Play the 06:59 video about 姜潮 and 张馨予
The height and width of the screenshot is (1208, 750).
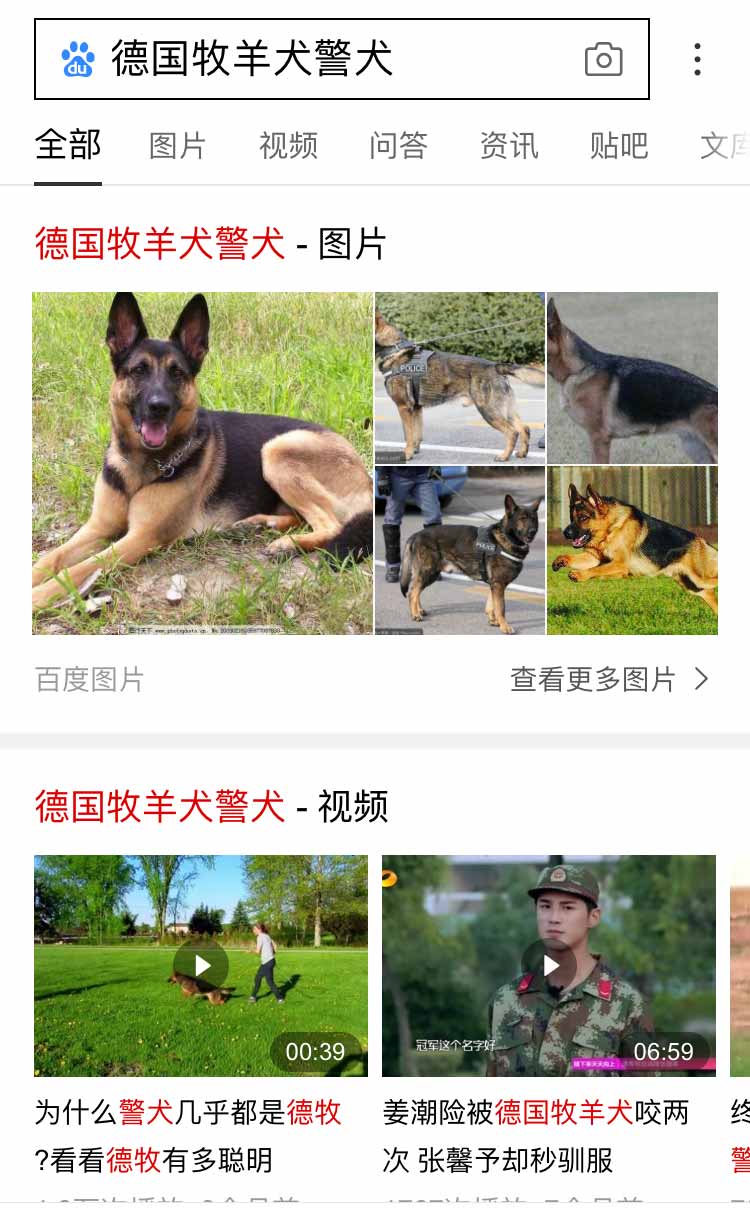click(x=549, y=965)
